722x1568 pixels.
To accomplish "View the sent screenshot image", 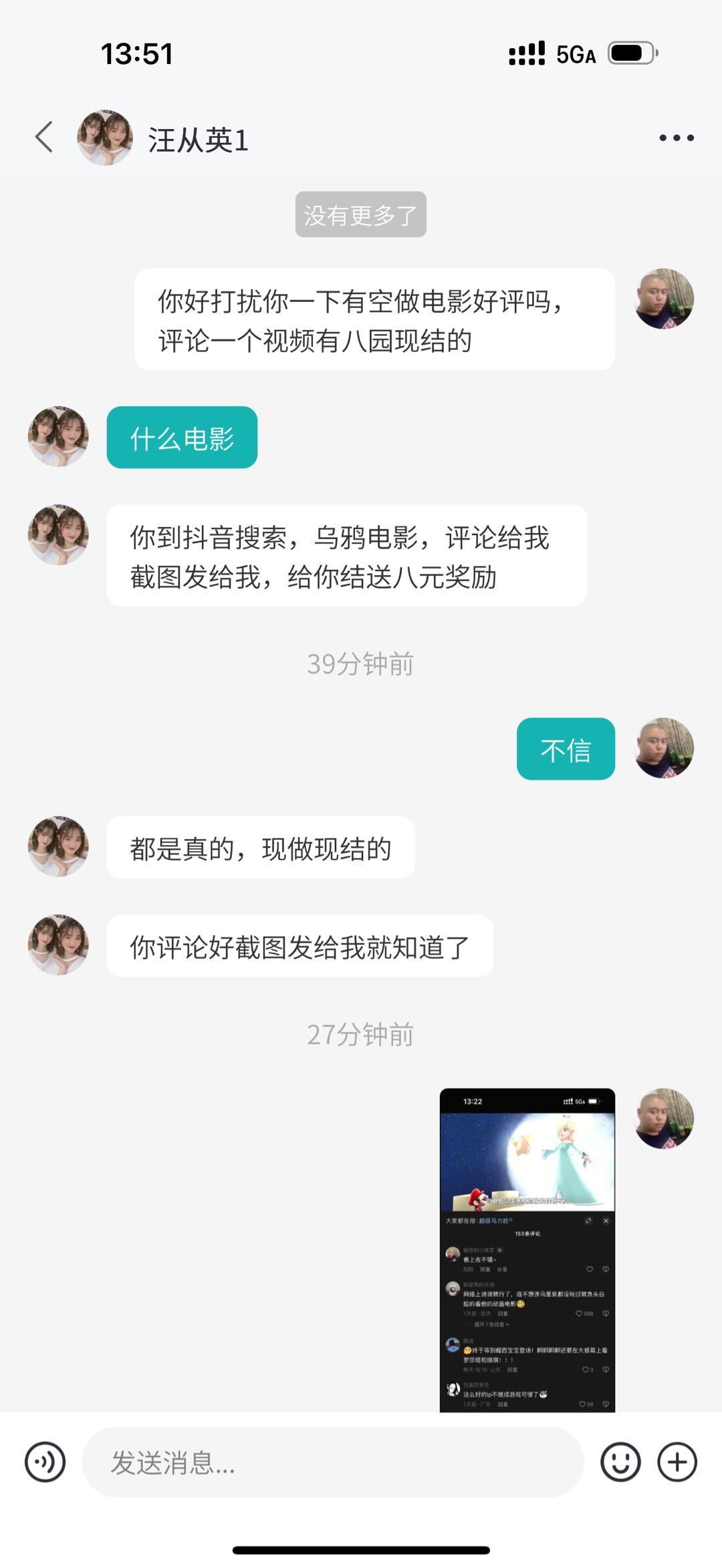I will 527,1249.
